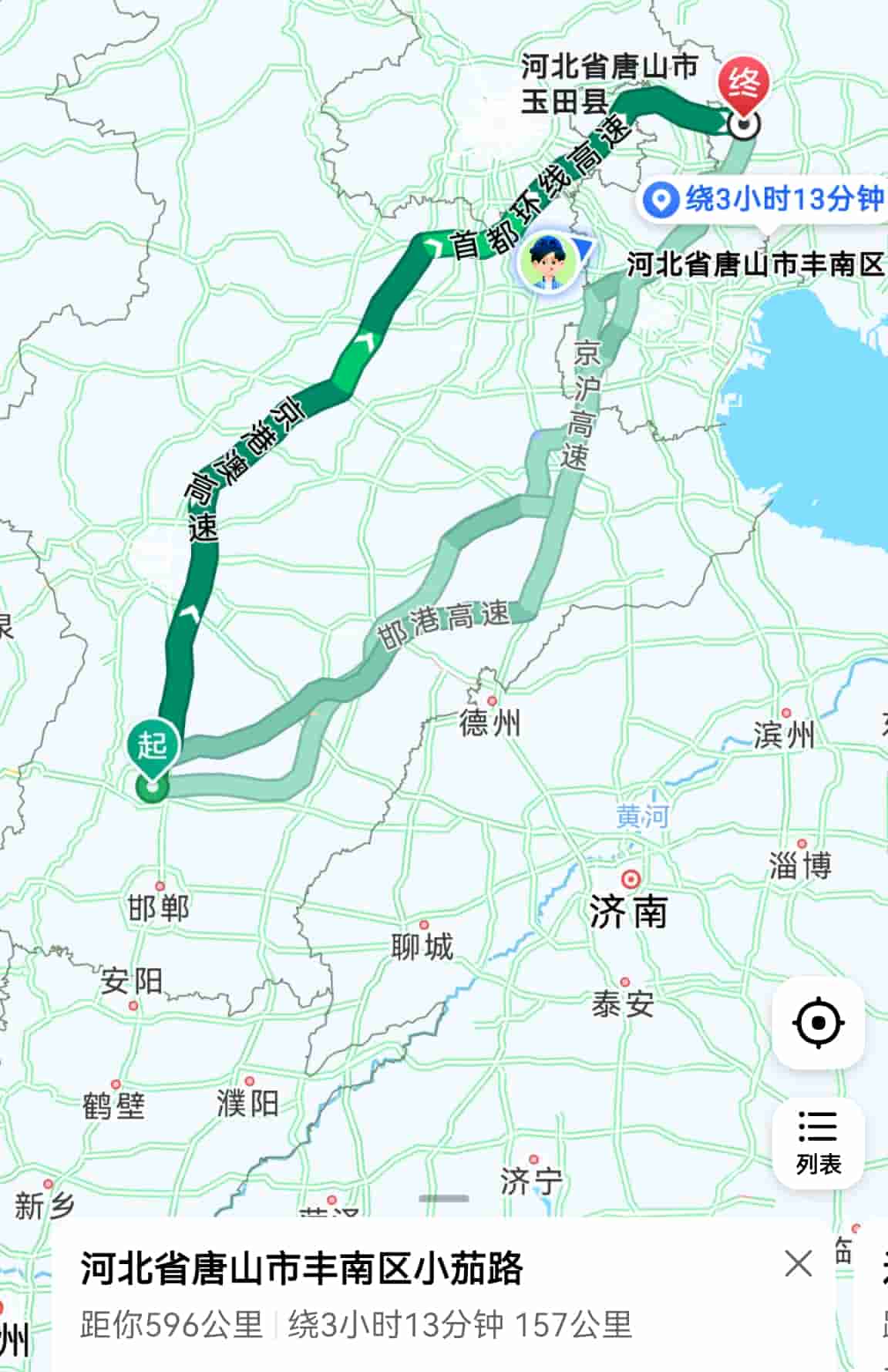
Task: Open the 列表 list view
Action: [x=818, y=1143]
